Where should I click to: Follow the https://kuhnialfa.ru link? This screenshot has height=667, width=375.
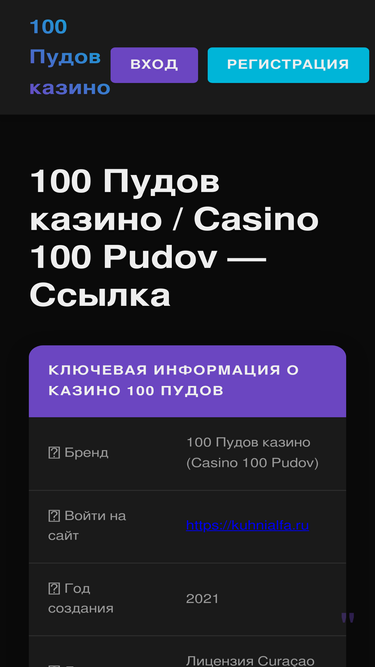247,526
